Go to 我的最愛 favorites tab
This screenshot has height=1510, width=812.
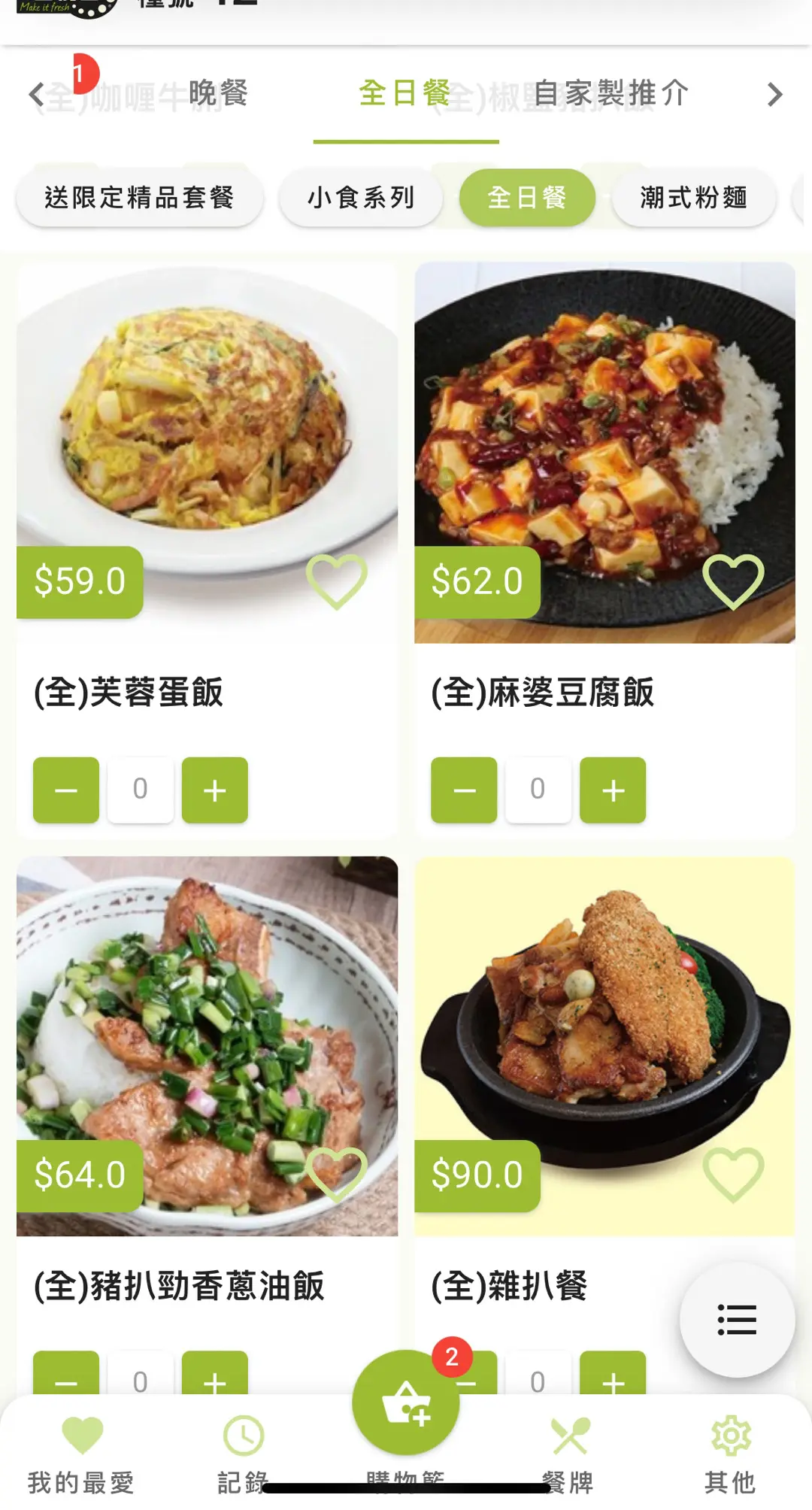coord(81,1453)
